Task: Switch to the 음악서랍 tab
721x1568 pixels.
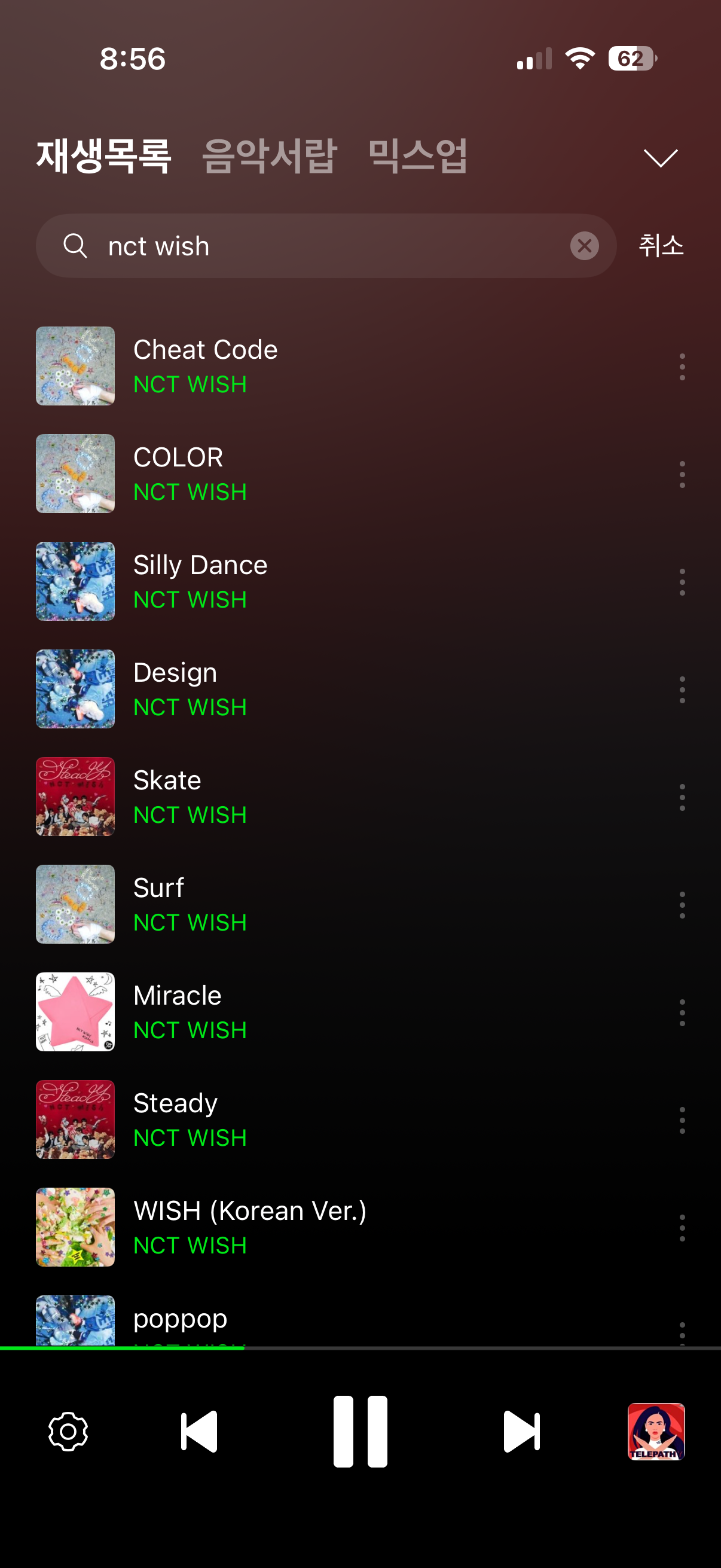Action: [x=269, y=156]
